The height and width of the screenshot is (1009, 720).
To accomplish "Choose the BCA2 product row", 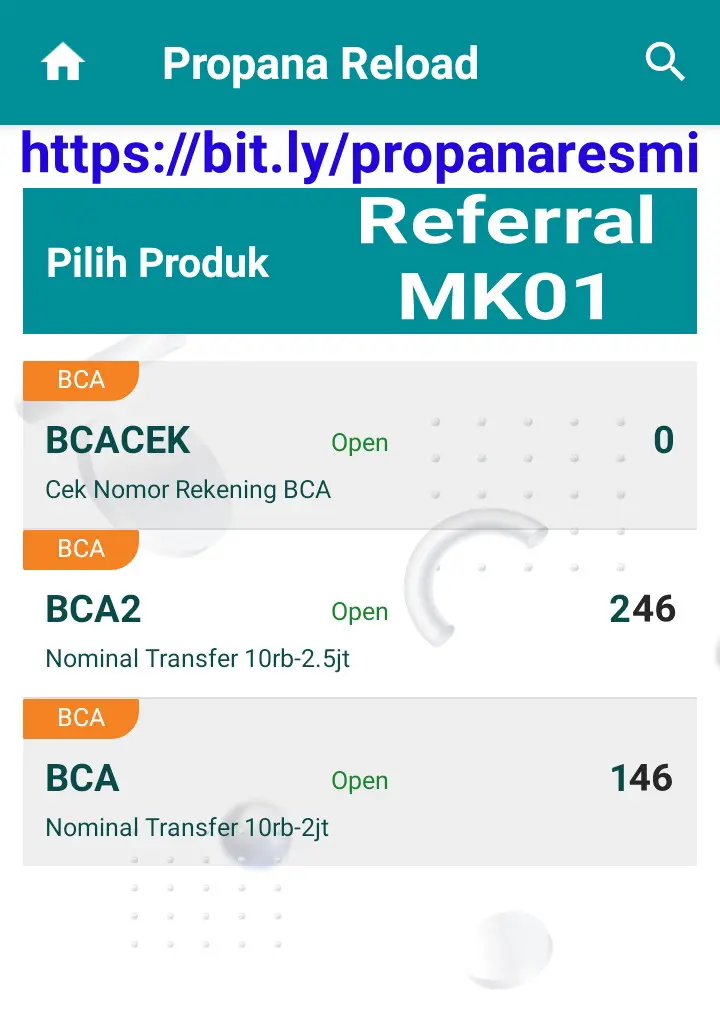I will click(x=359, y=623).
